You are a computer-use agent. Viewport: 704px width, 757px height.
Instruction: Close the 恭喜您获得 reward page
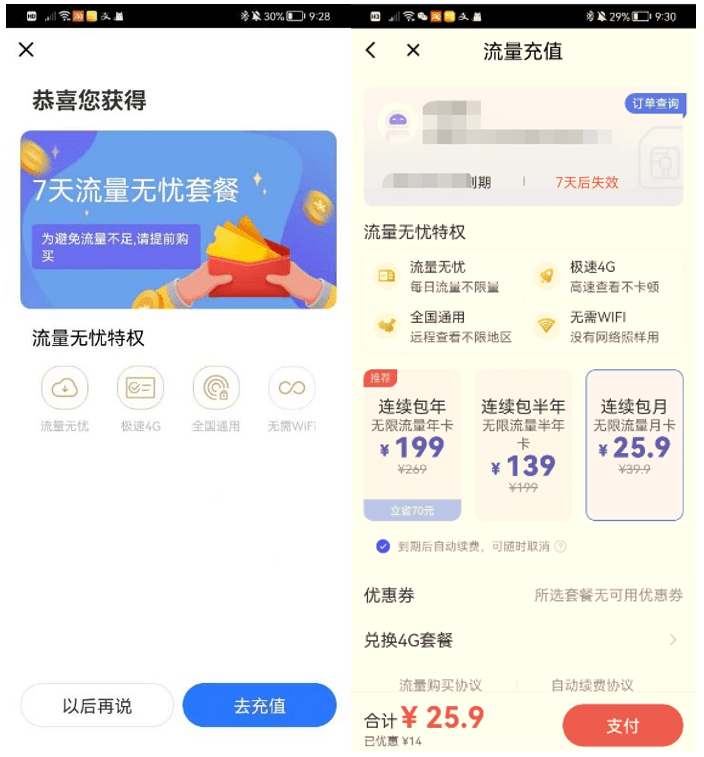(26, 50)
